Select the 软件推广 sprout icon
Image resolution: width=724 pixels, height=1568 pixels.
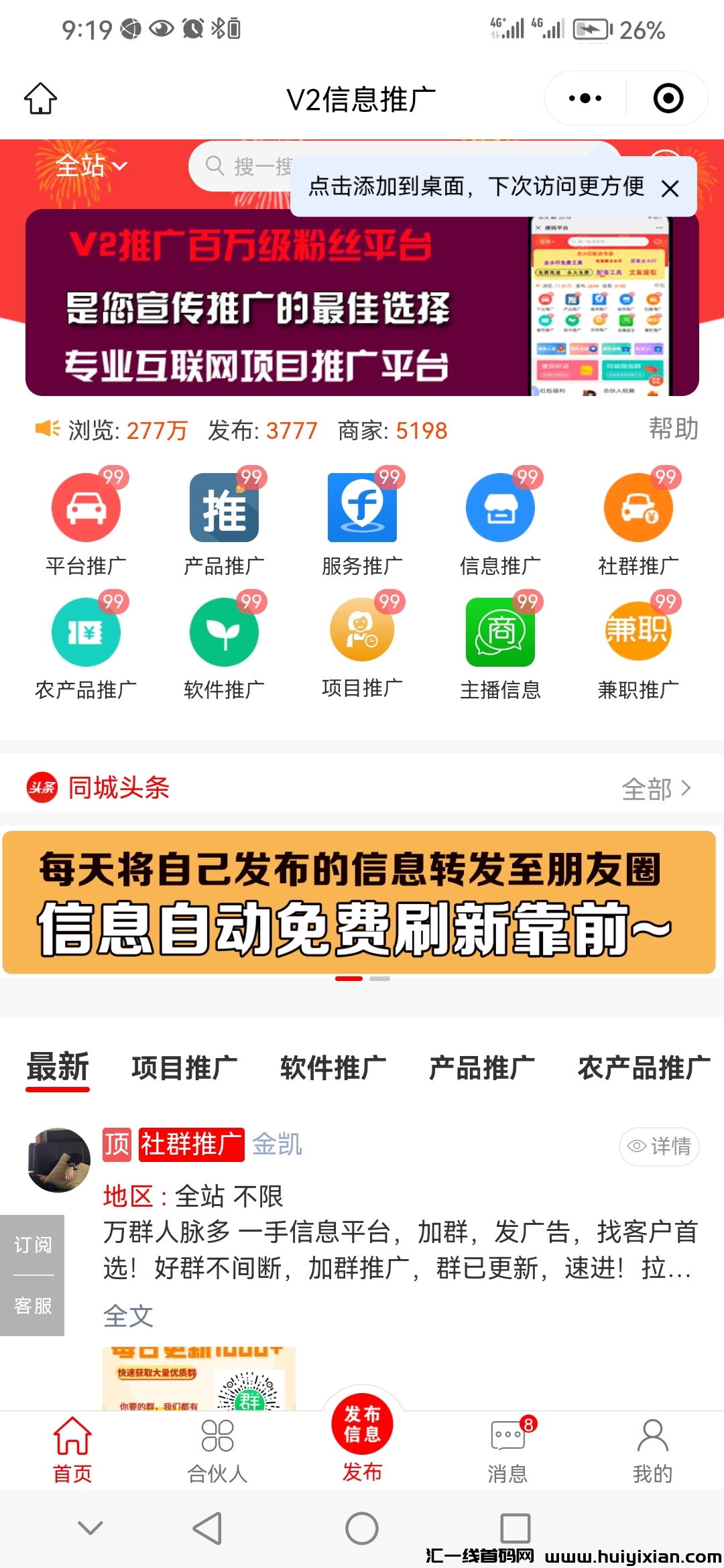tap(224, 632)
